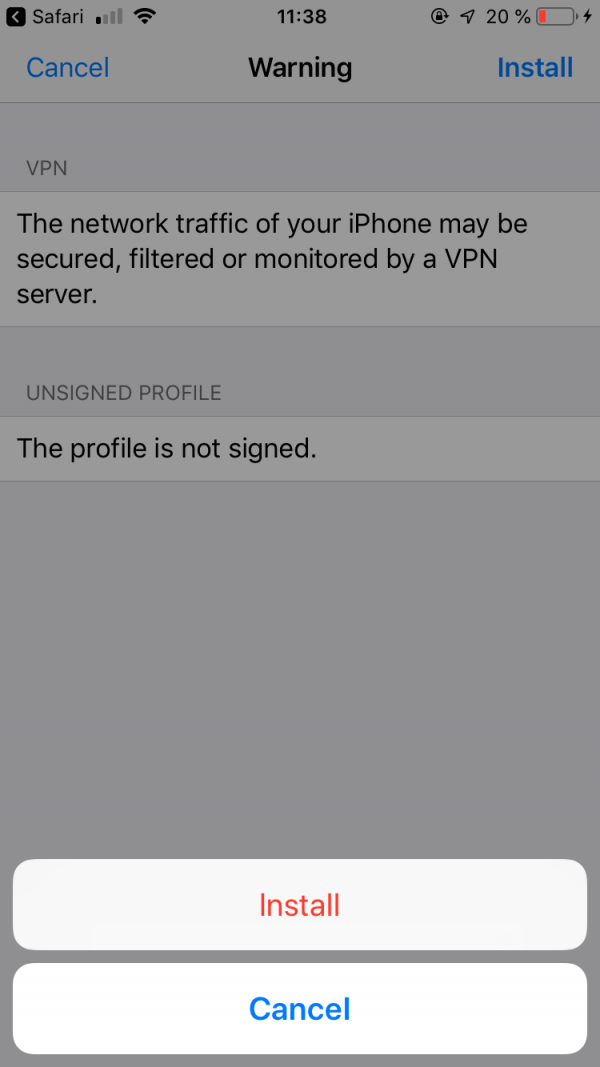This screenshot has width=600, height=1067.
Task: Return to Safari via the back arrow
Action: tap(16, 17)
